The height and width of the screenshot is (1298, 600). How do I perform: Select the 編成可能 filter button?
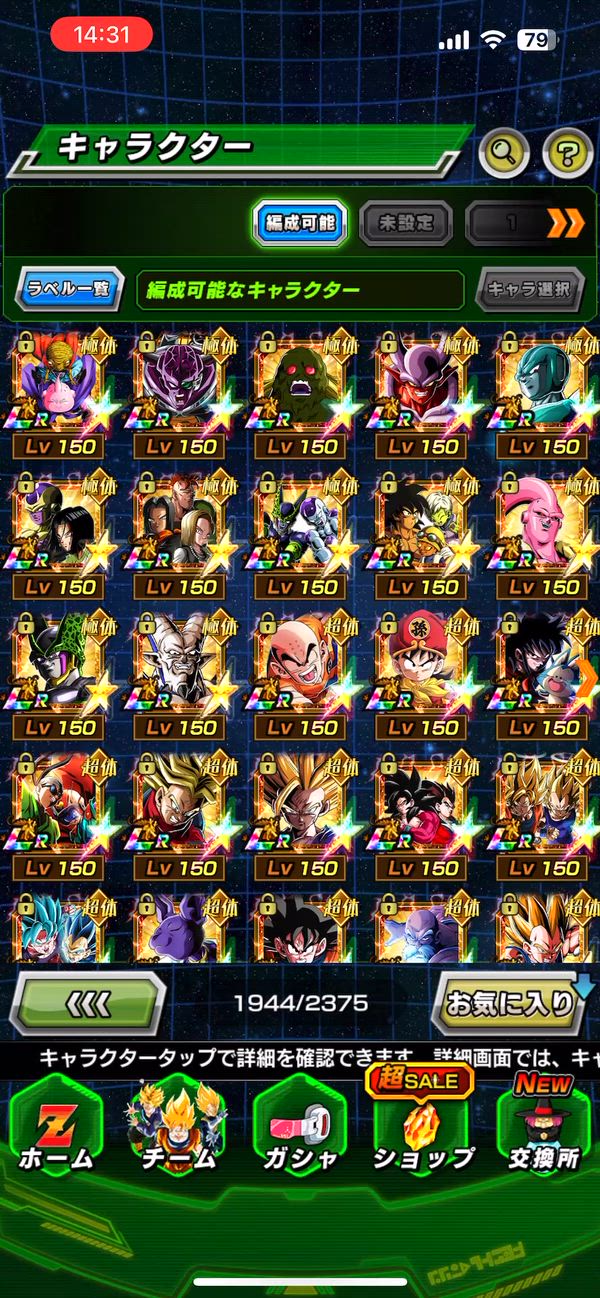tap(300, 223)
